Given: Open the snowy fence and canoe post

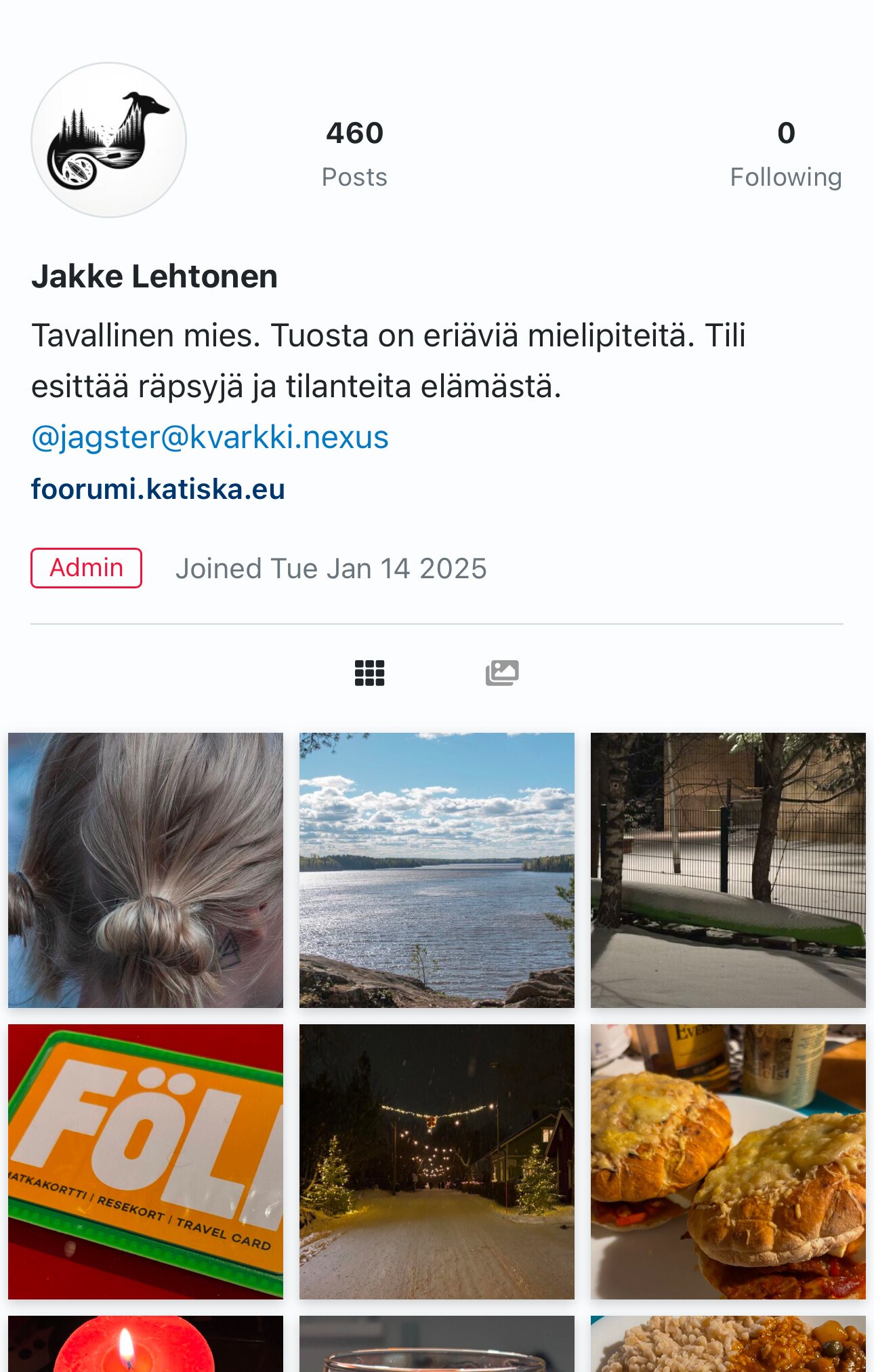Looking at the screenshot, I should coord(728,870).
